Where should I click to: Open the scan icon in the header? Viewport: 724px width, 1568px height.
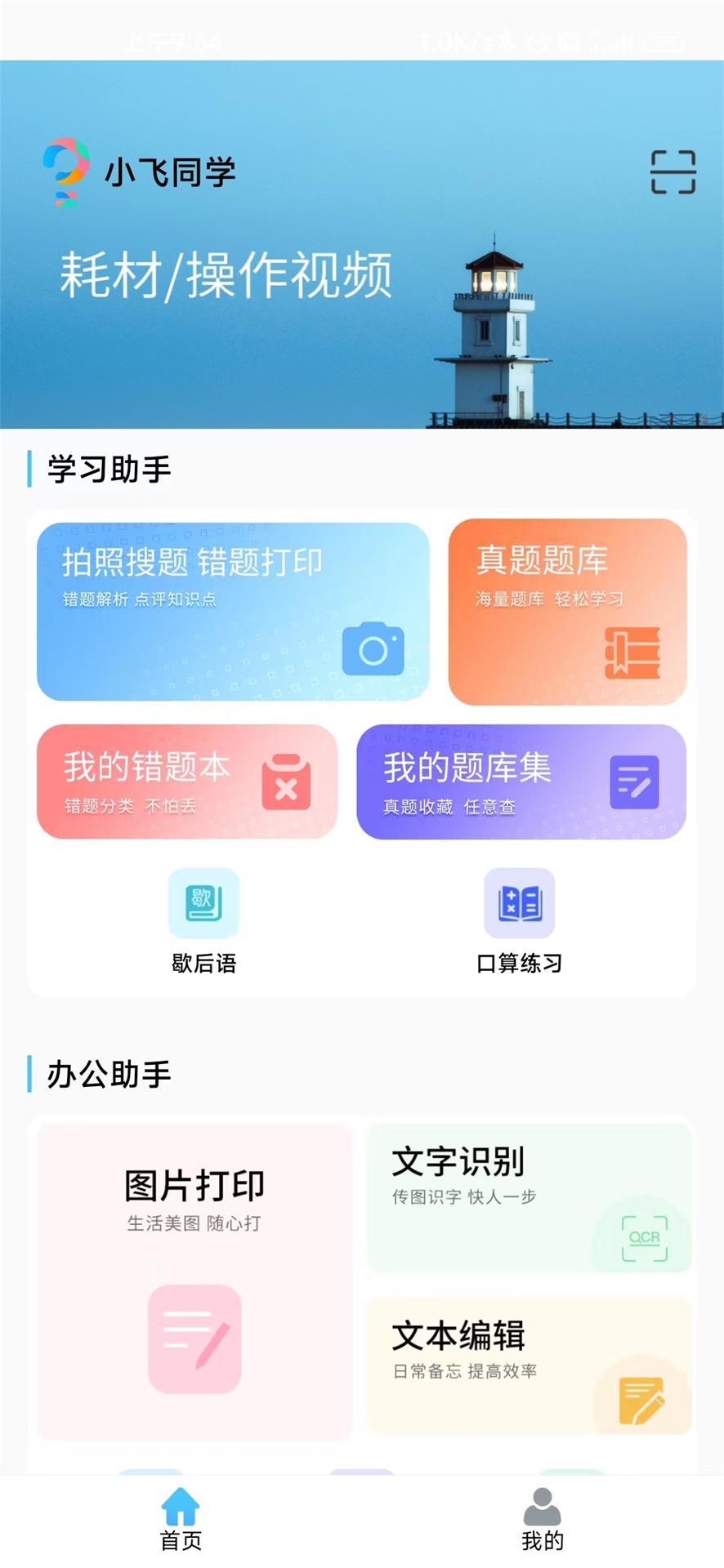[673, 172]
